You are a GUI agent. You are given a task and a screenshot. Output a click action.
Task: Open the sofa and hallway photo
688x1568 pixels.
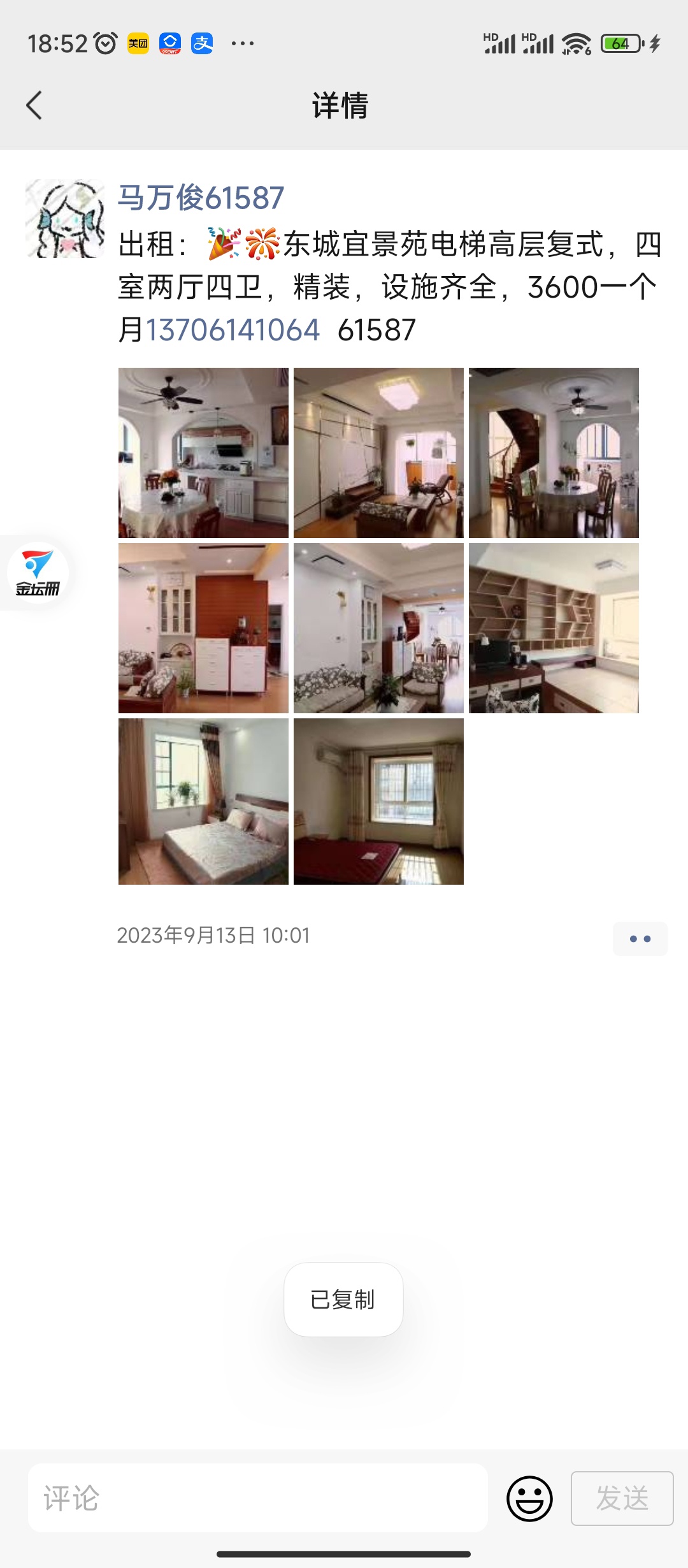(x=378, y=628)
